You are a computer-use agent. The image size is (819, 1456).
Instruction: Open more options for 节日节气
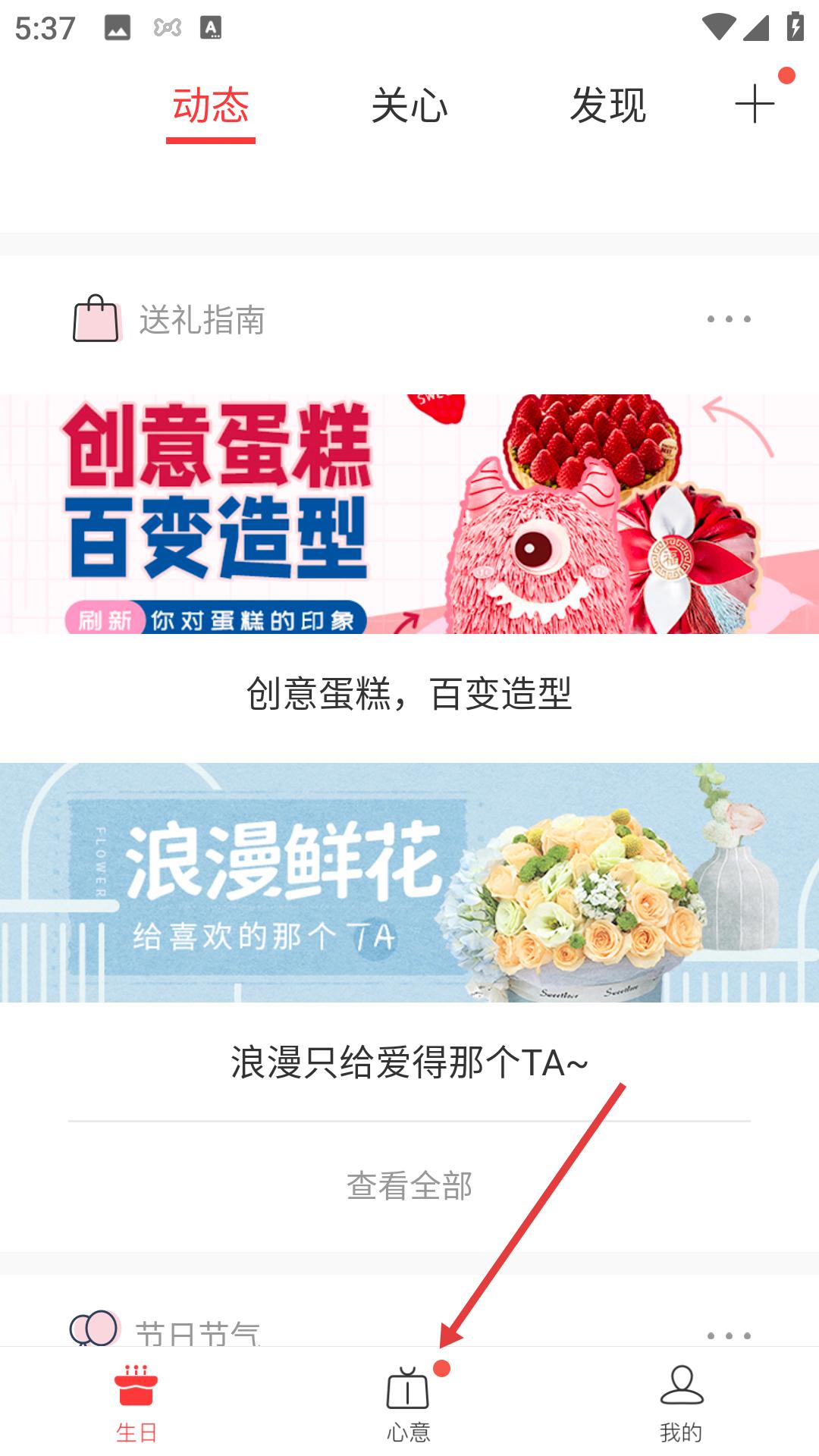click(x=729, y=1335)
